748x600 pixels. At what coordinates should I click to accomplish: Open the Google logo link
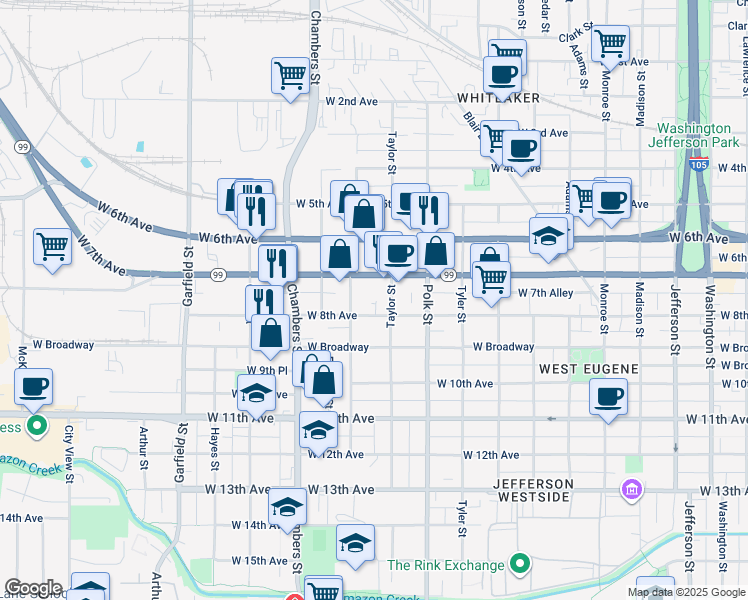click(32, 588)
